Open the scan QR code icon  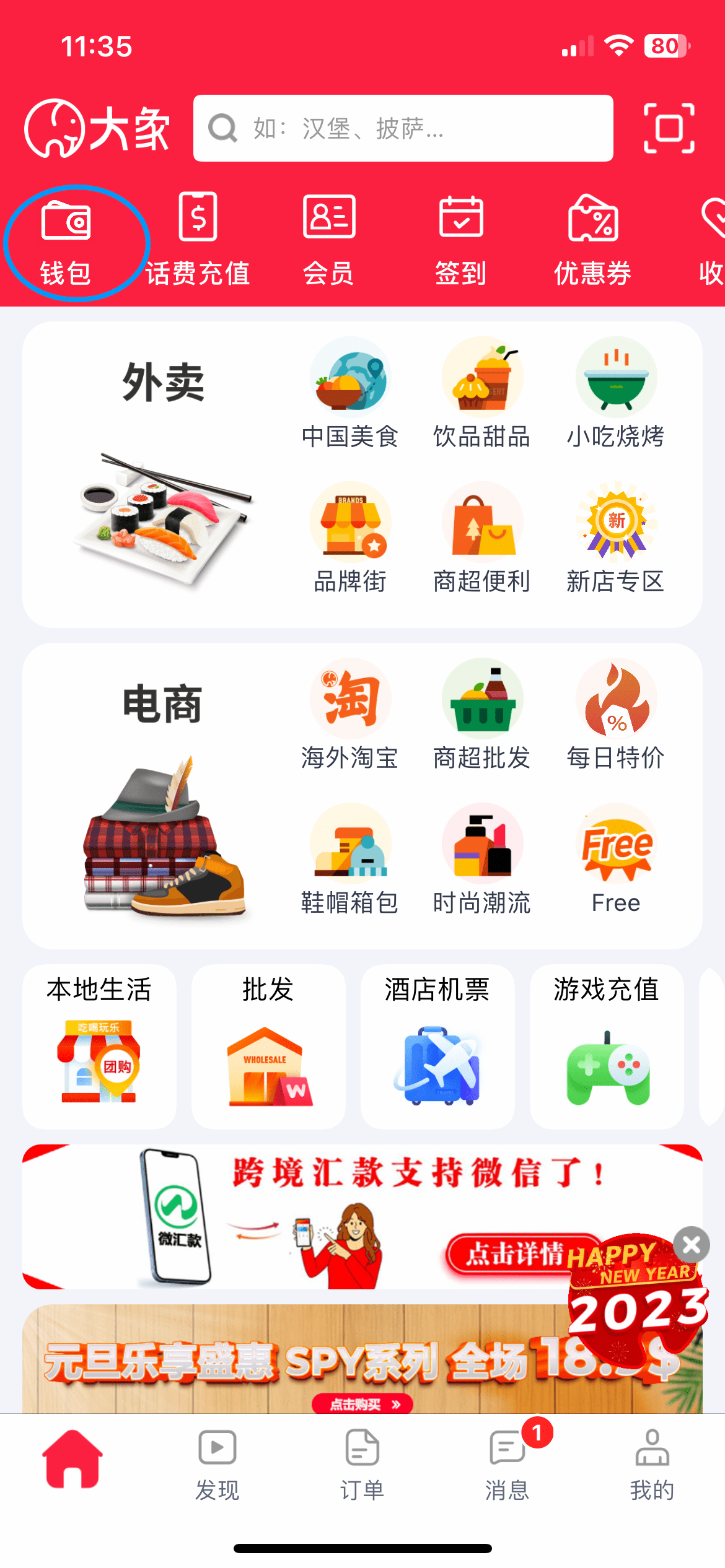coord(669,128)
